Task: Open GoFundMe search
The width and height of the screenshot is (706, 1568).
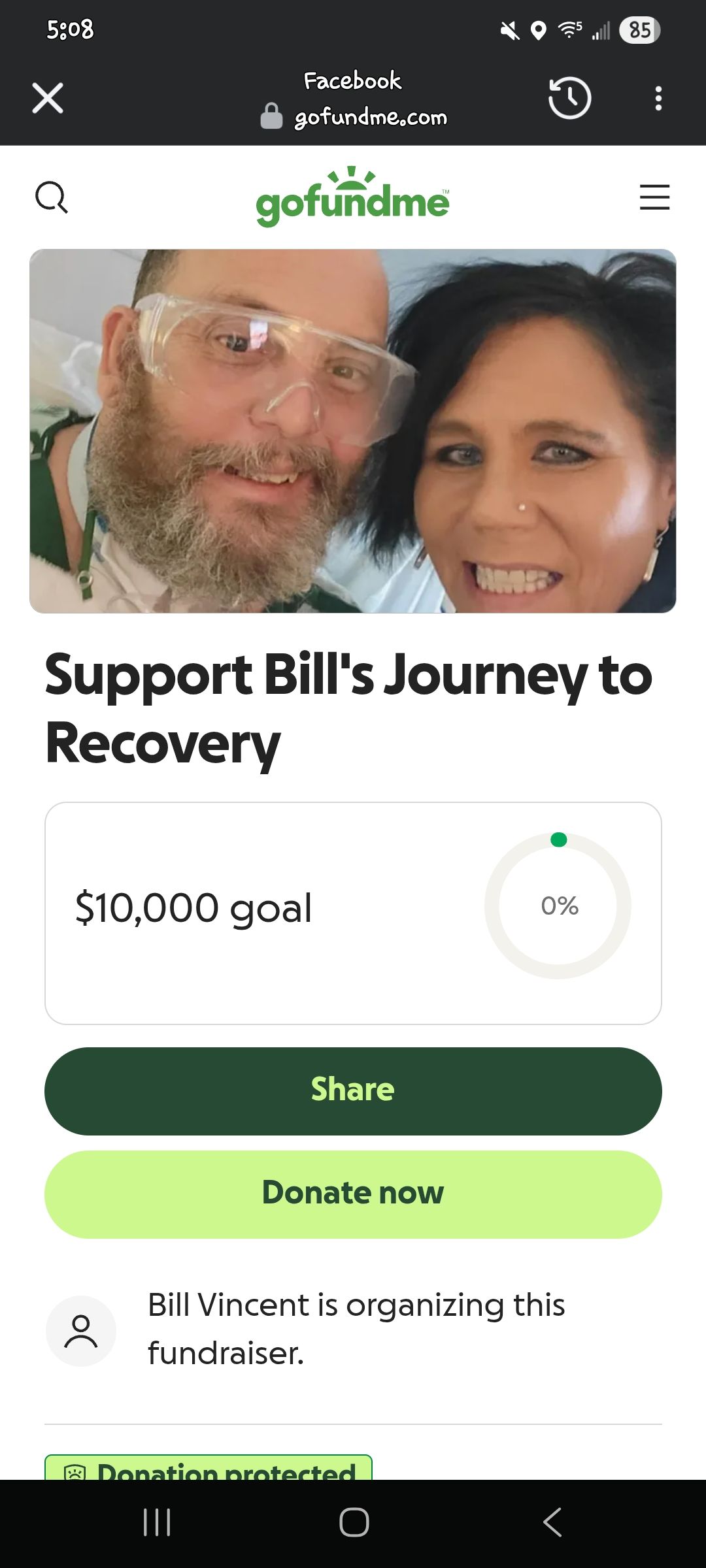Action: pos(52,197)
